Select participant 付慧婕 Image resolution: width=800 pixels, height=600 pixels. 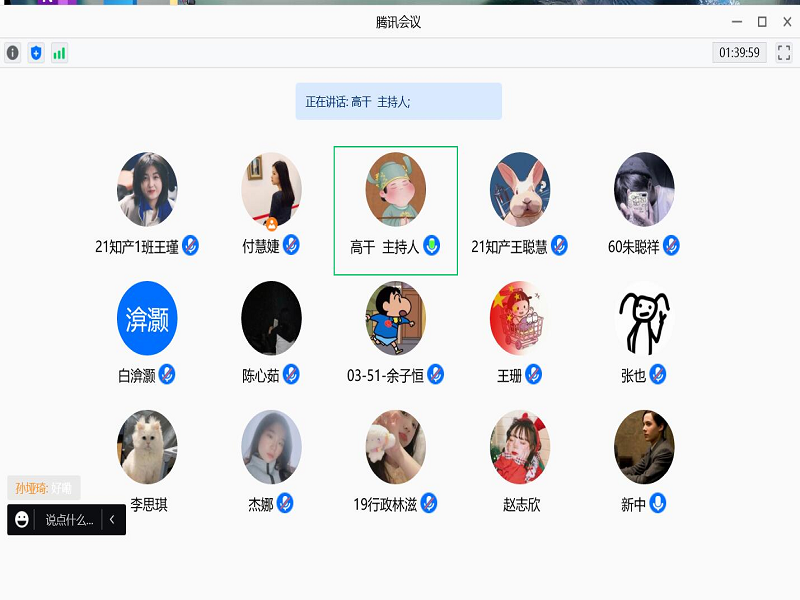pyautogui.click(x=271, y=190)
